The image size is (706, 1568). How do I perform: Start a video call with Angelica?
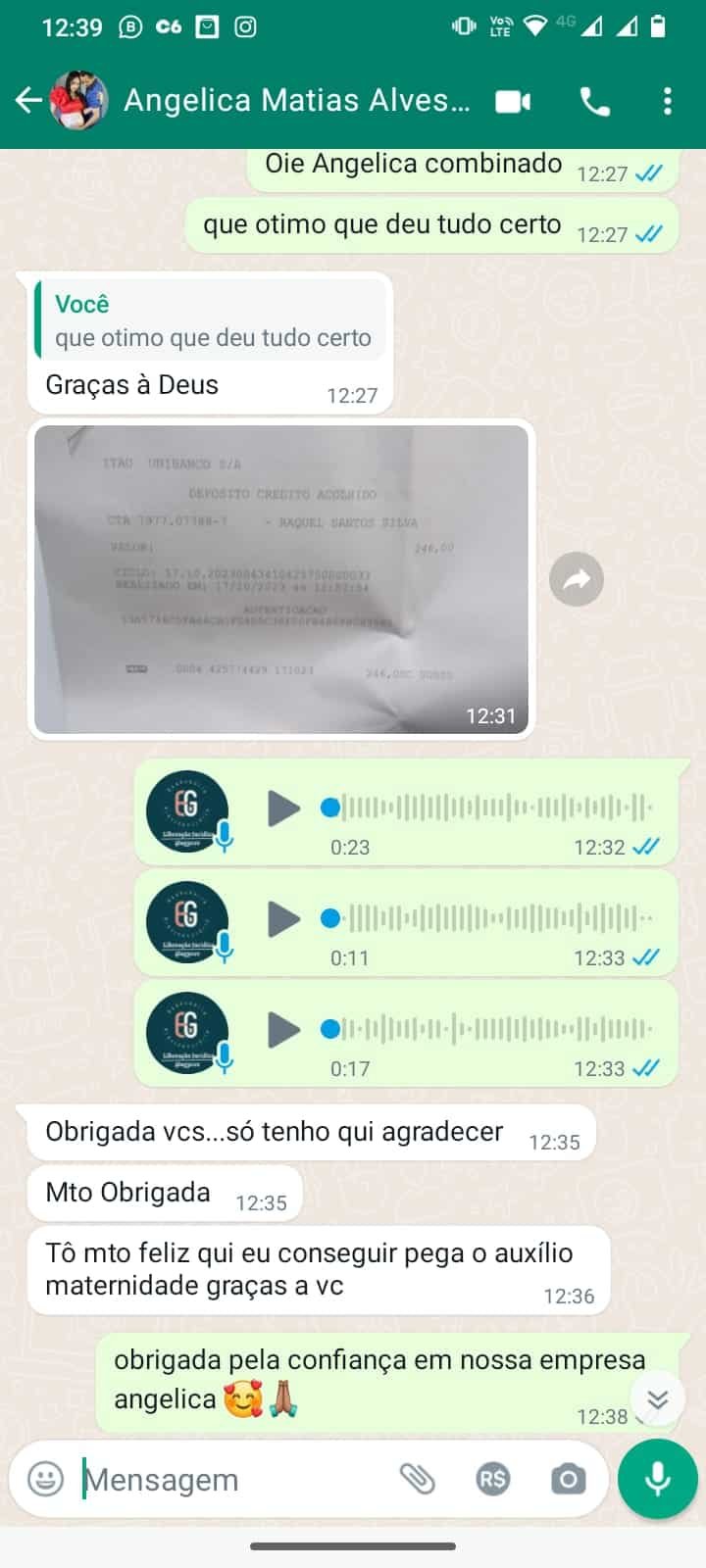(x=513, y=101)
